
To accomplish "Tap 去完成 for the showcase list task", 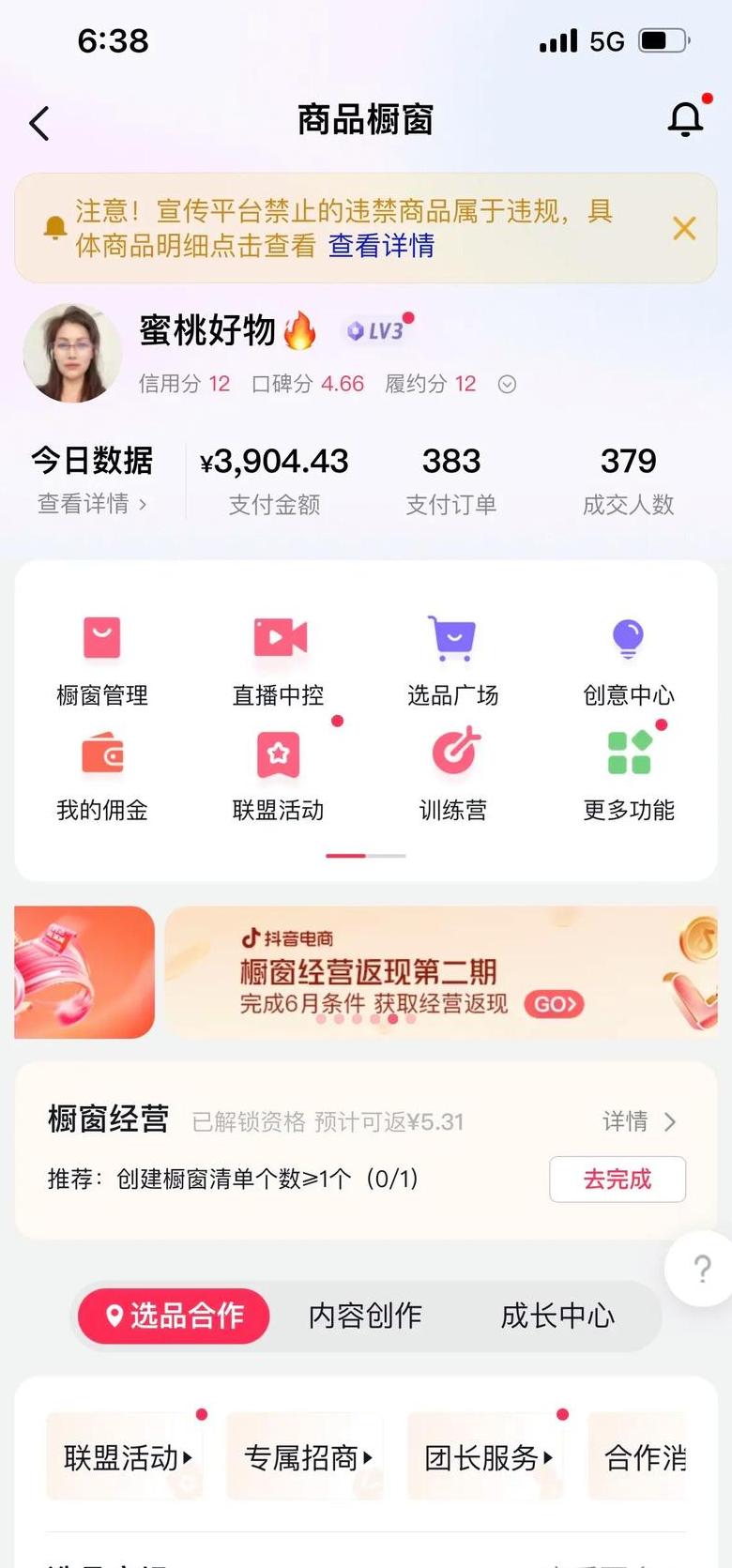I will [617, 1180].
